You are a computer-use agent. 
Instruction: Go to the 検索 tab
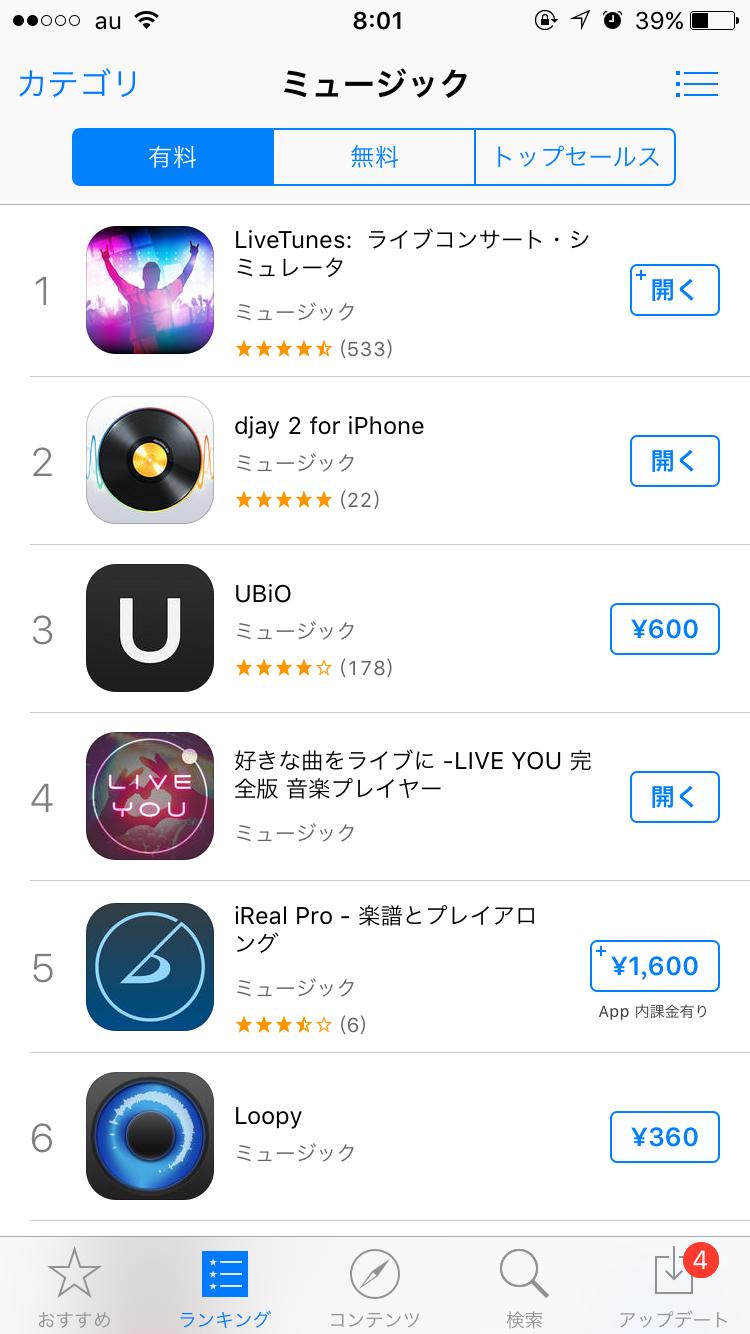[524, 1288]
